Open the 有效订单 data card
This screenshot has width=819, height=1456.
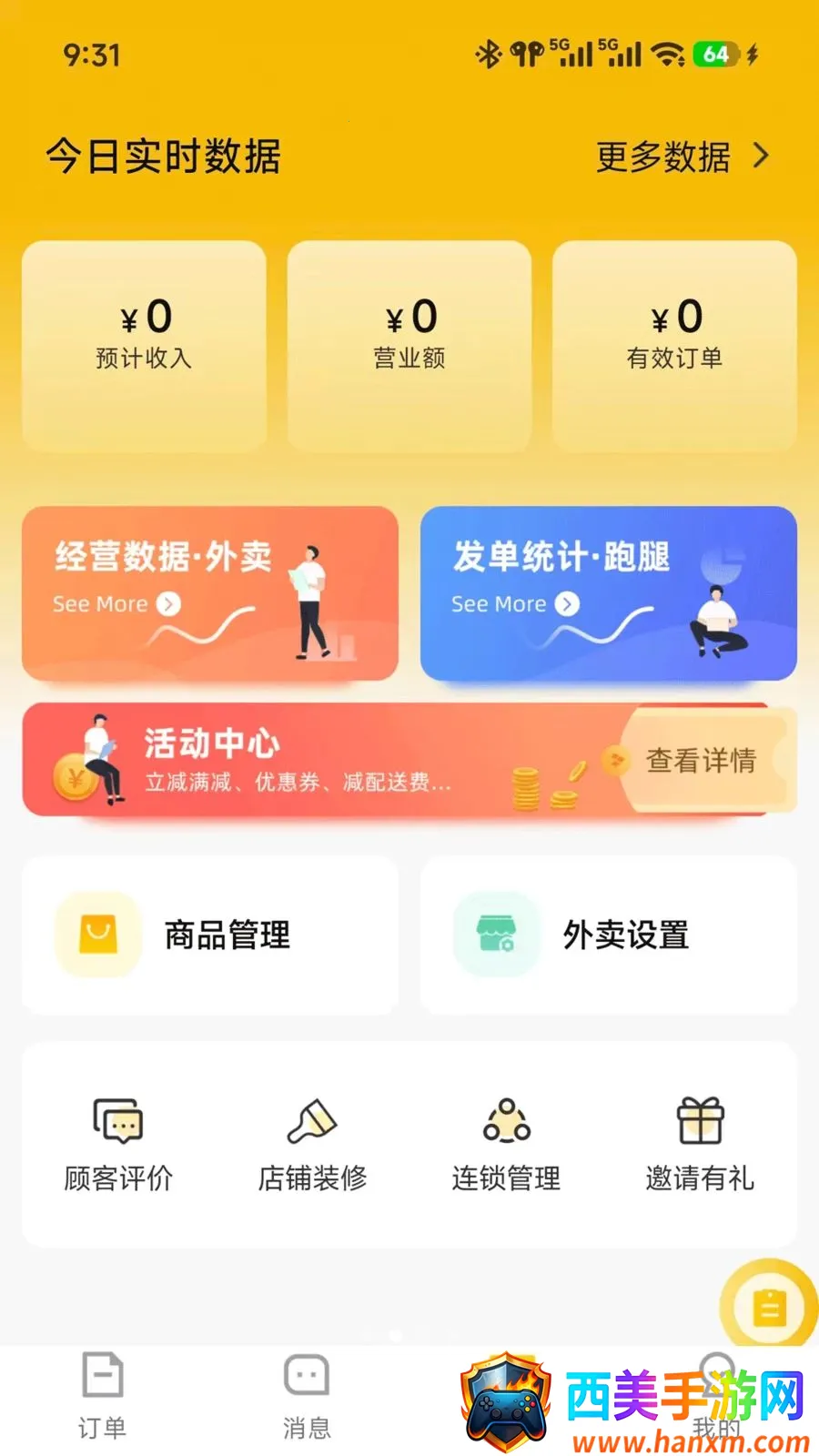(674, 346)
